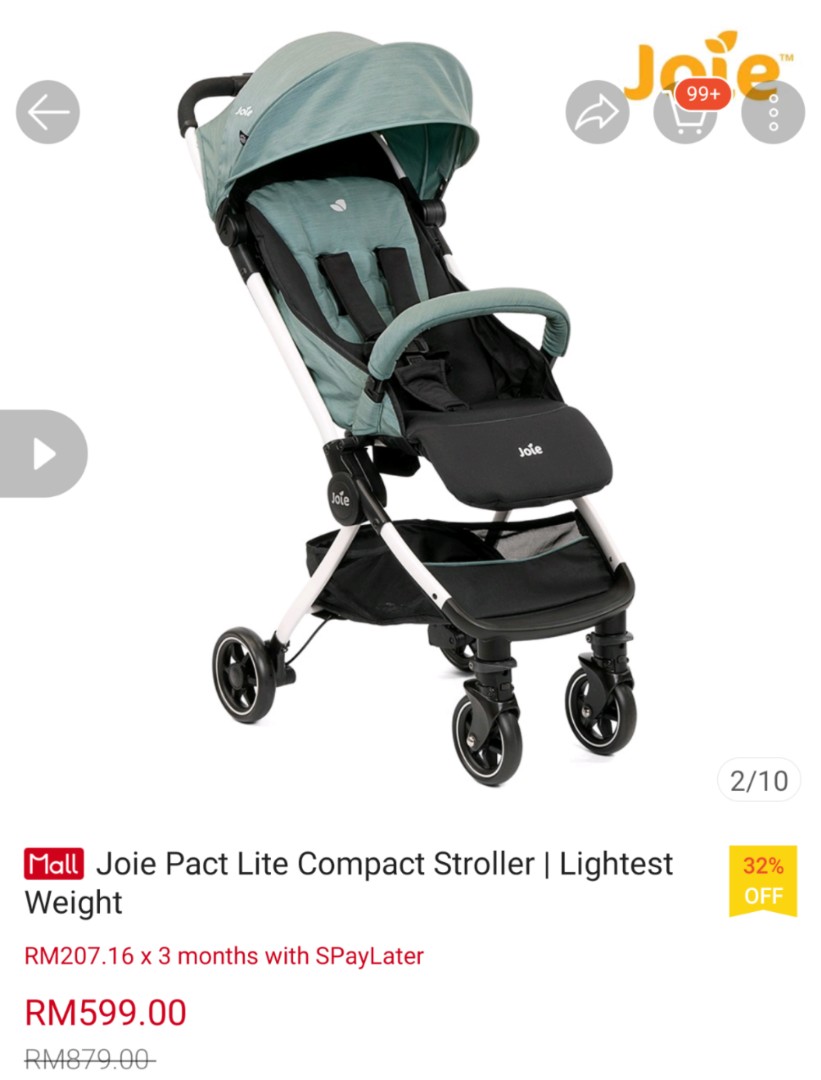Share this stroller listing

pos(597,113)
